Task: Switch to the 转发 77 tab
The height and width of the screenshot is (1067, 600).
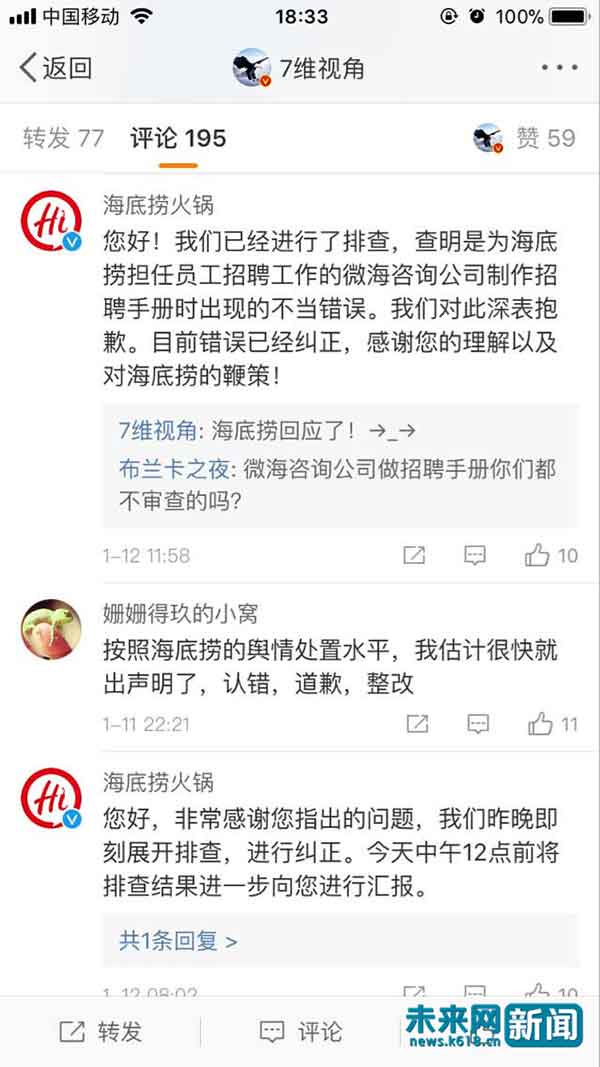Action: point(63,138)
